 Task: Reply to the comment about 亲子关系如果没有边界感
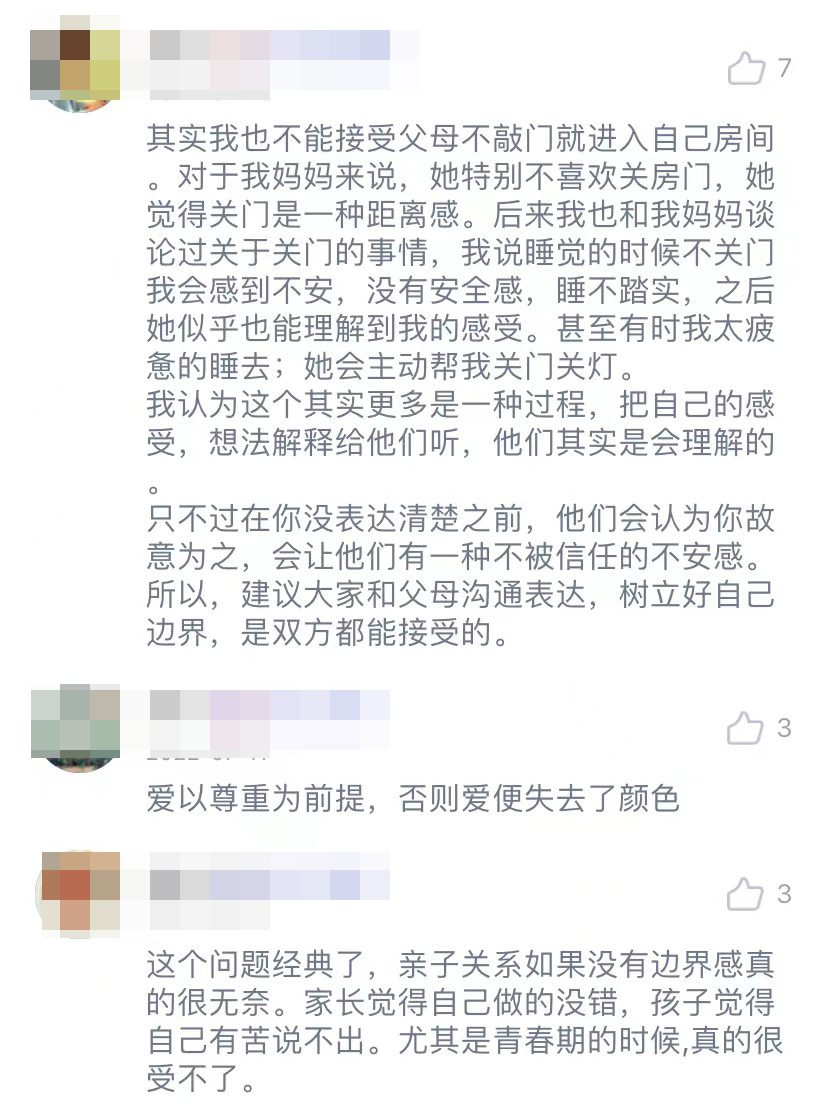460,1022
